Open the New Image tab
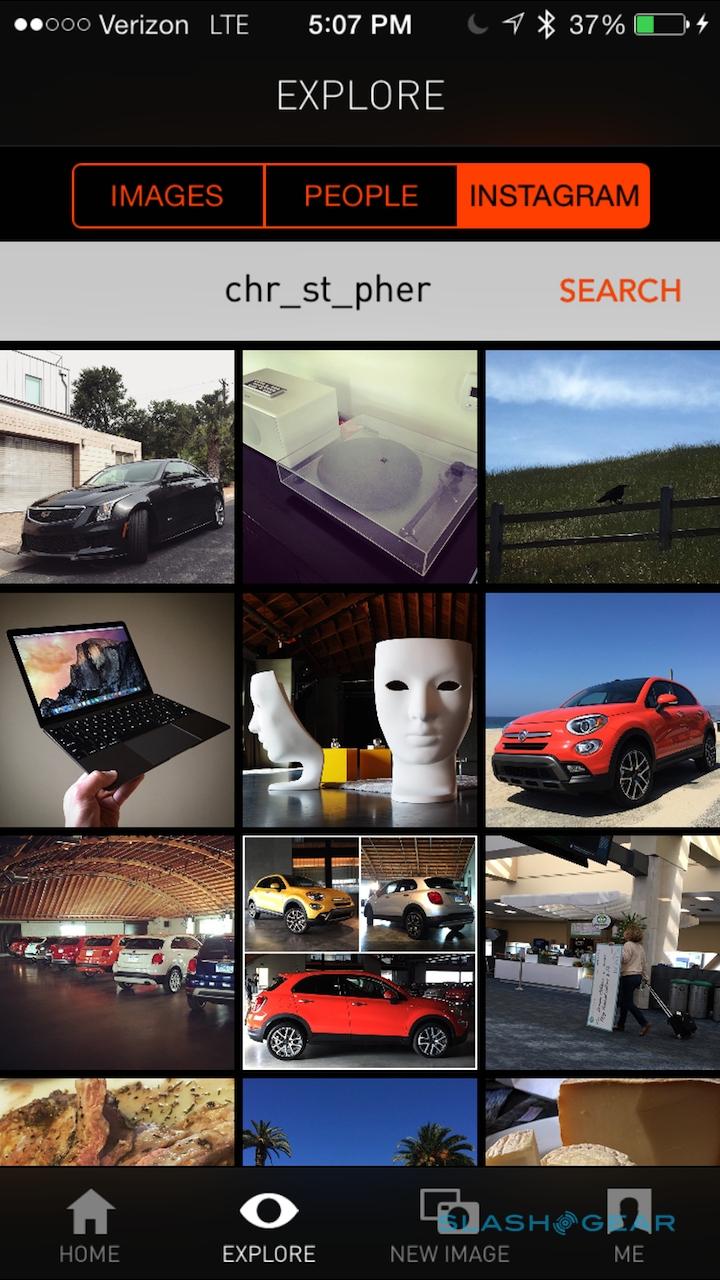Image resolution: width=720 pixels, height=1280 pixels. (x=449, y=1226)
